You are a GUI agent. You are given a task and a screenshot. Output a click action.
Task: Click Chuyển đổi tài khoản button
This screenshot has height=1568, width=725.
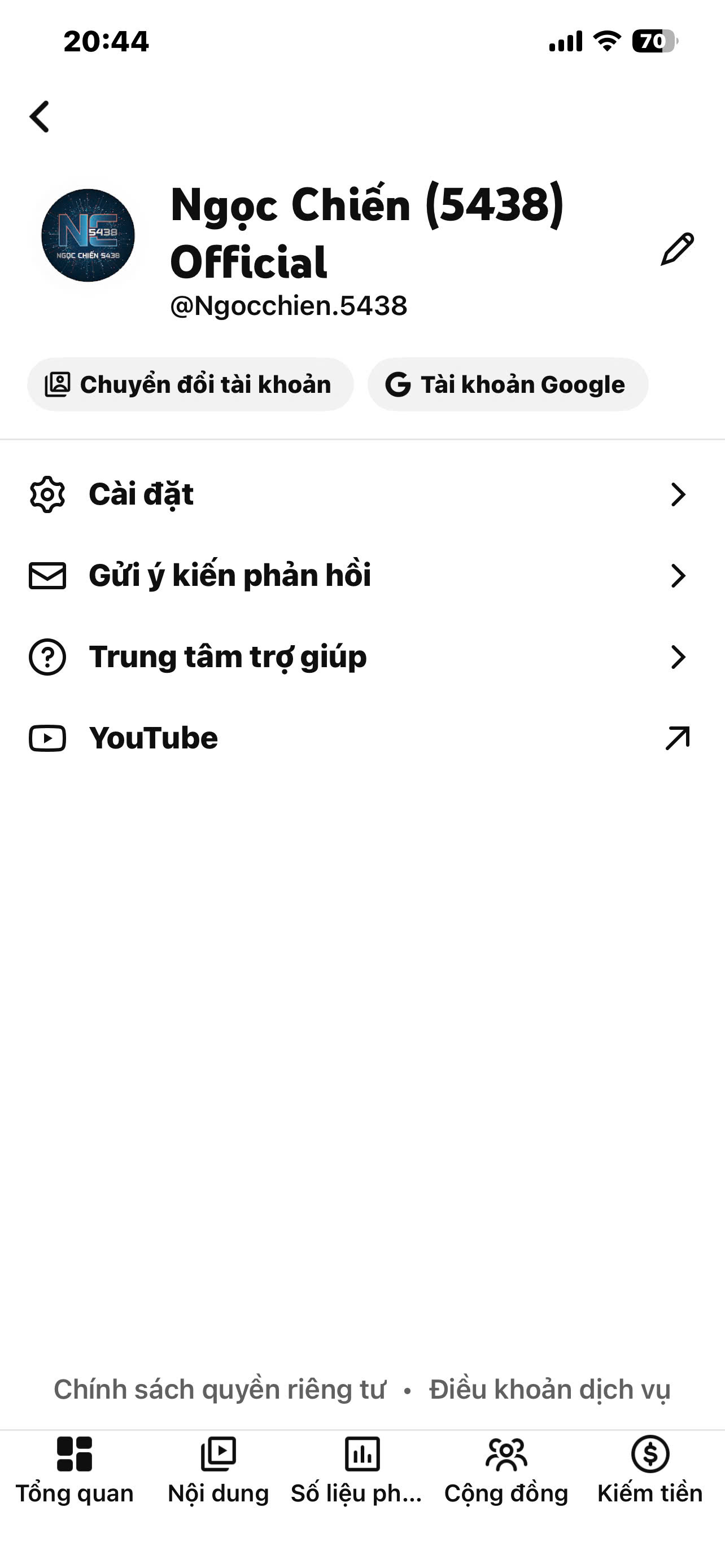190,383
